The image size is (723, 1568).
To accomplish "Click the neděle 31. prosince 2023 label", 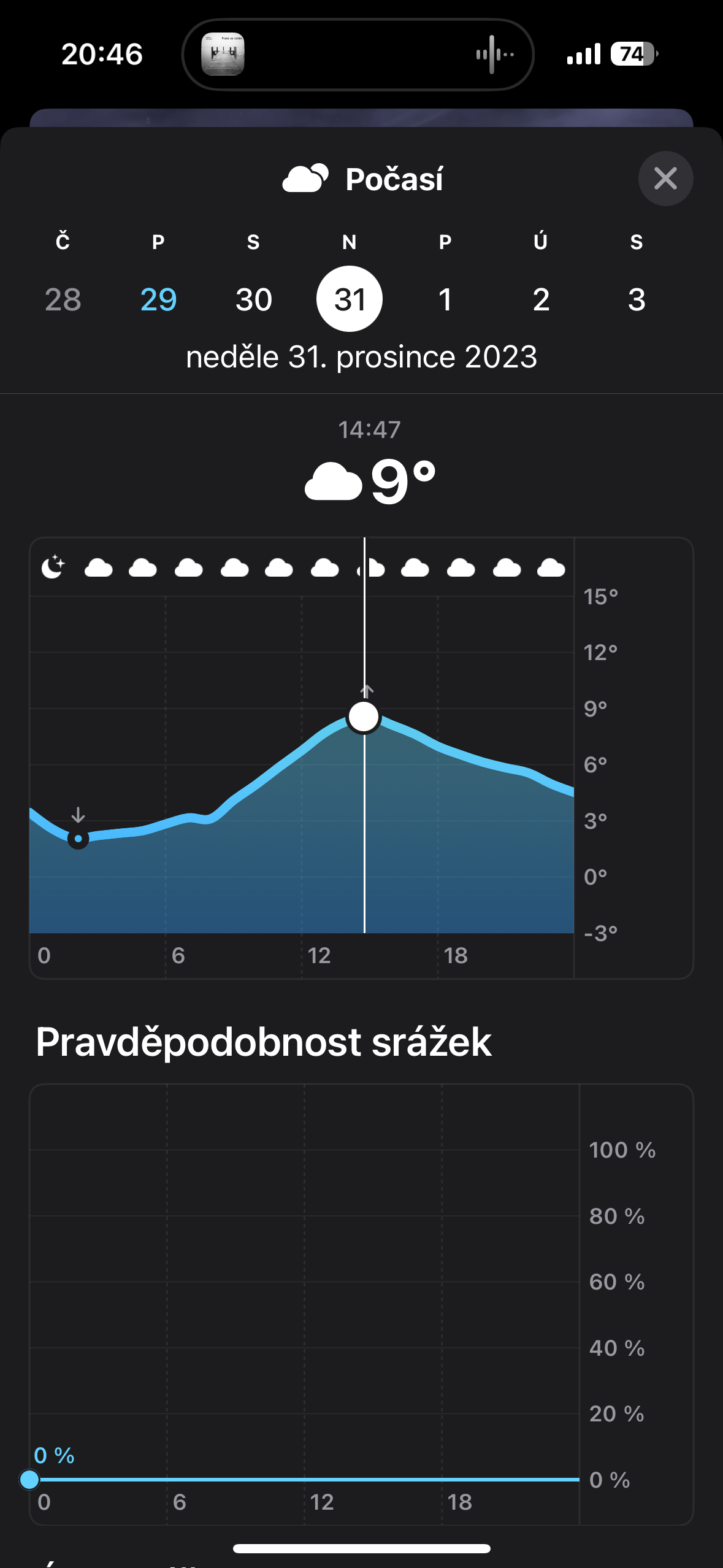I will tap(362, 356).
